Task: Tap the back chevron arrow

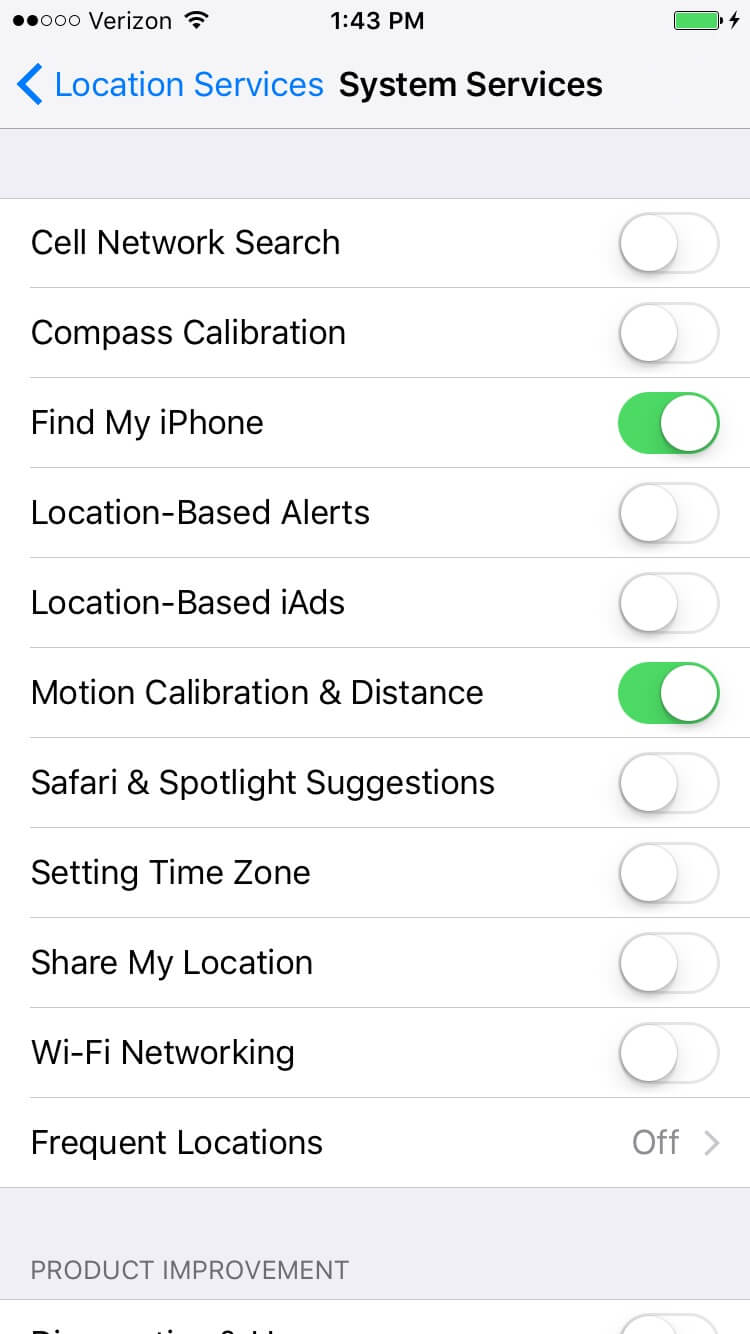Action: 28,84
